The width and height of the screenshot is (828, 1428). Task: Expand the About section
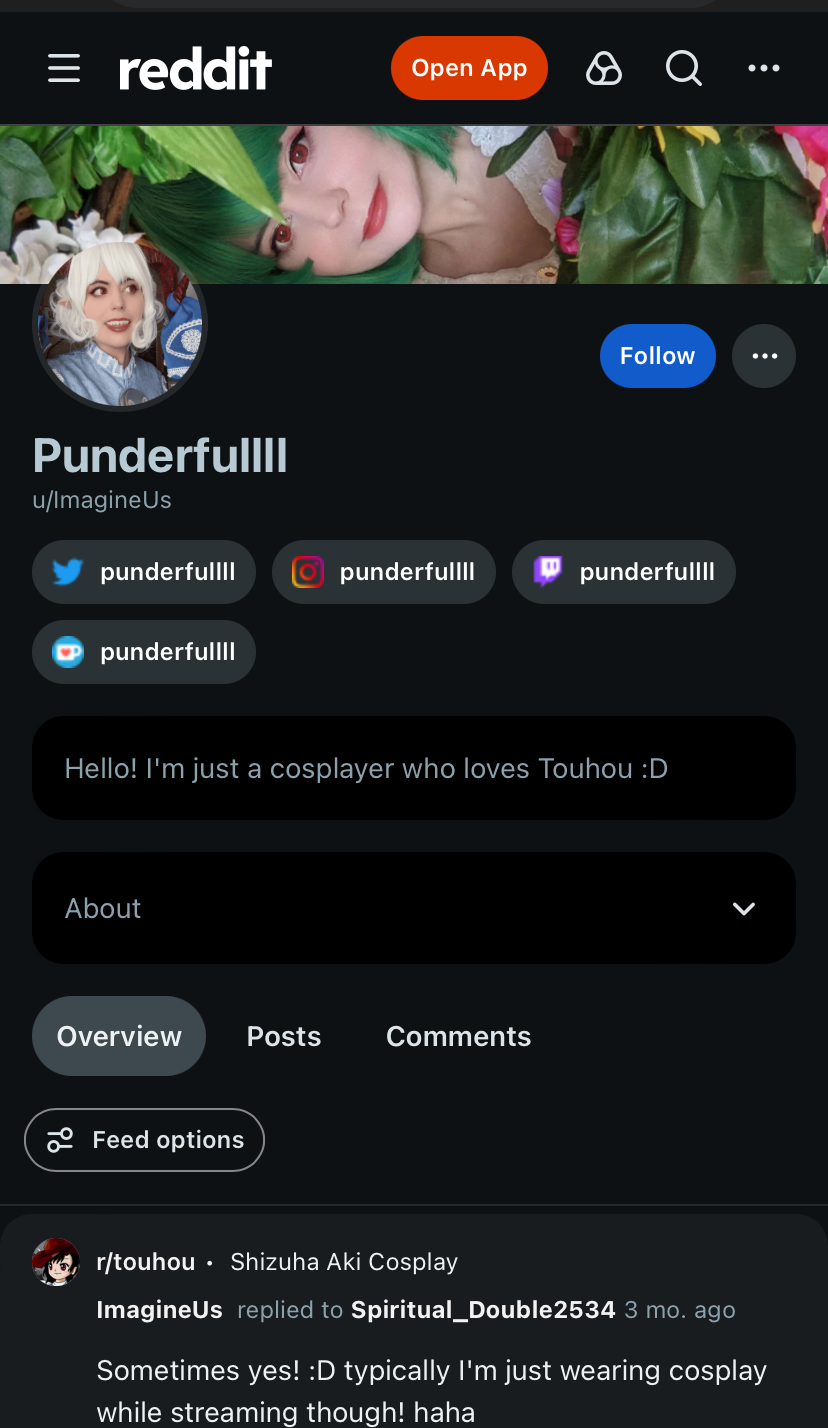coord(743,908)
